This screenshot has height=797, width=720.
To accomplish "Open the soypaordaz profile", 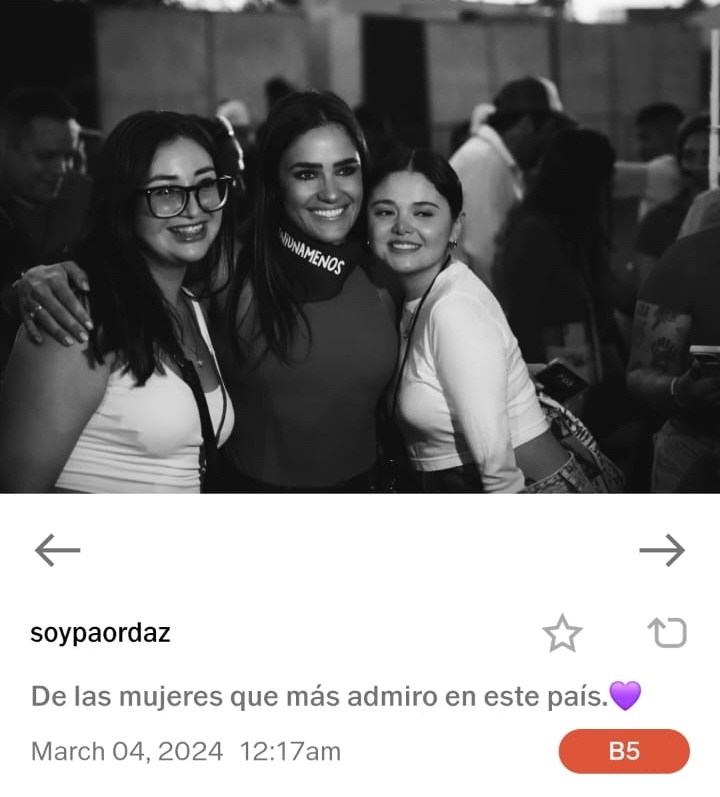I will (x=100, y=633).
